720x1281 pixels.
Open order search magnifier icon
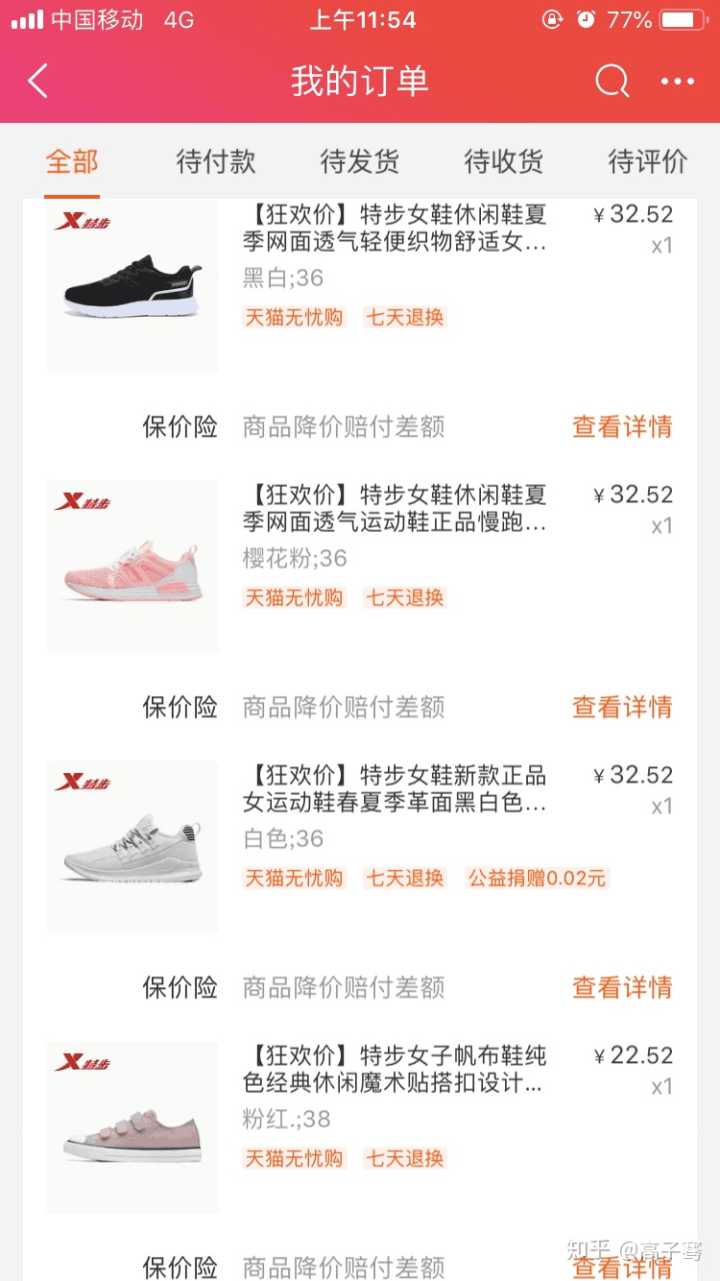(612, 82)
